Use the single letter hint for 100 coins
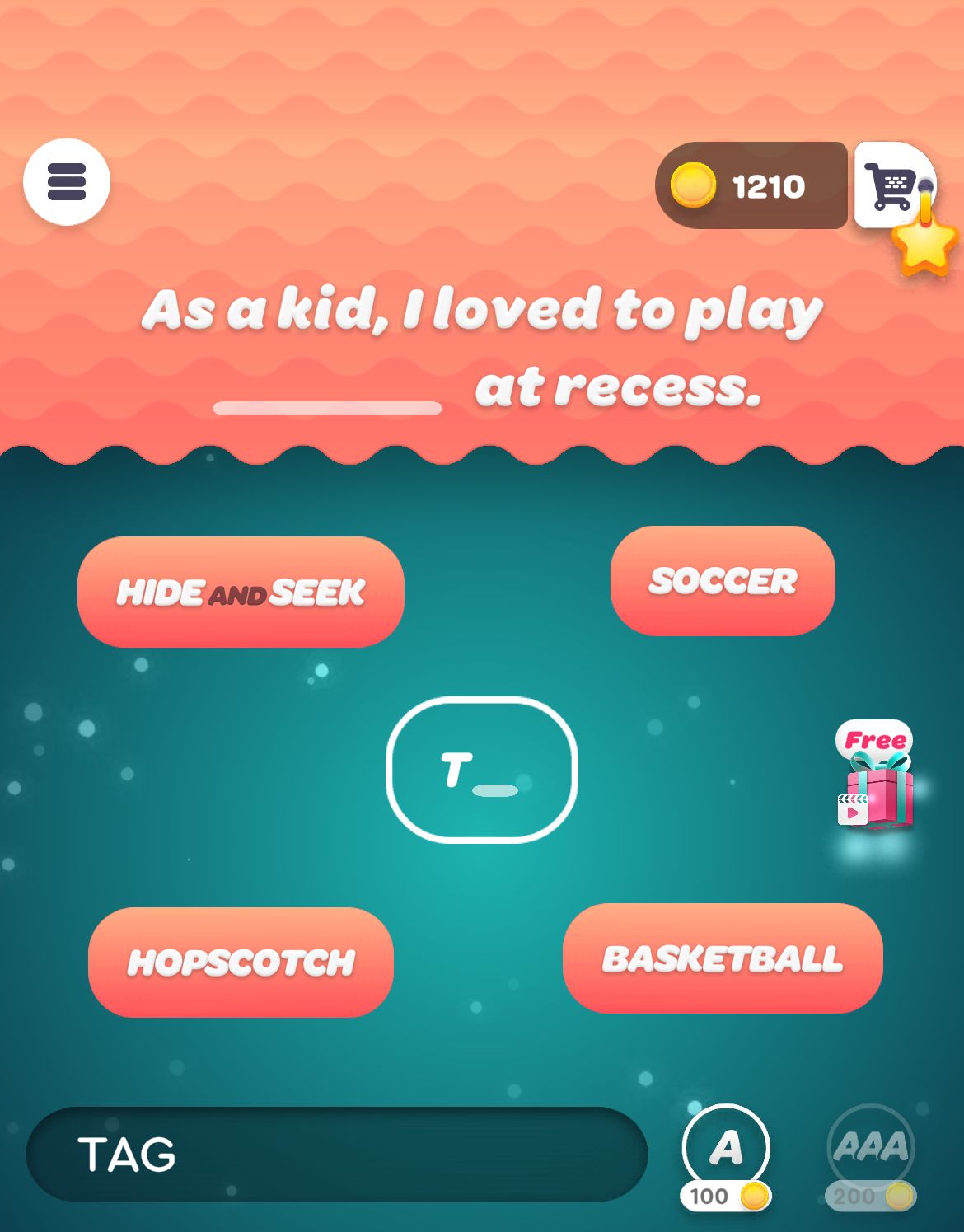The width and height of the screenshot is (964, 1232). pyautogui.click(x=726, y=1150)
